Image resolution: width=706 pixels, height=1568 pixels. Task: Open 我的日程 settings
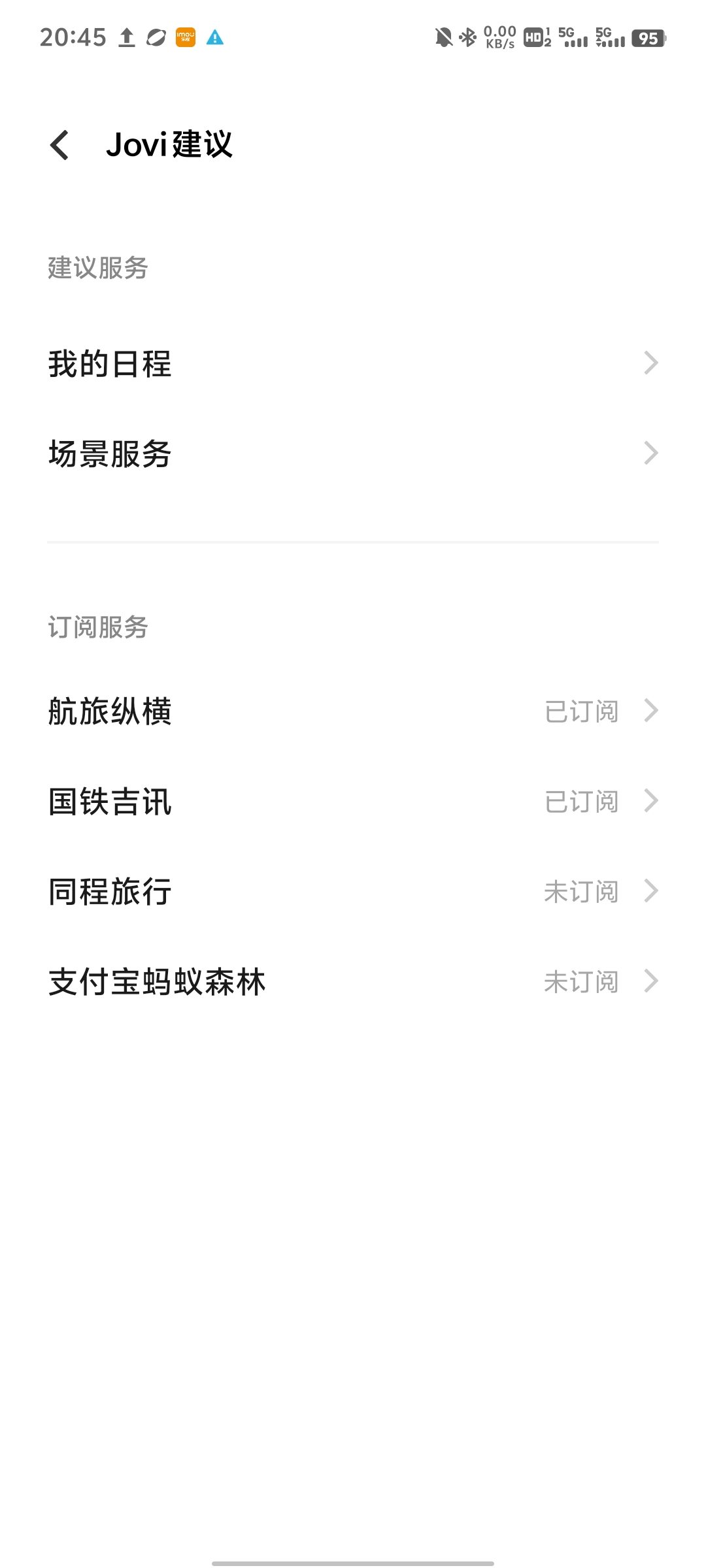point(353,363)
